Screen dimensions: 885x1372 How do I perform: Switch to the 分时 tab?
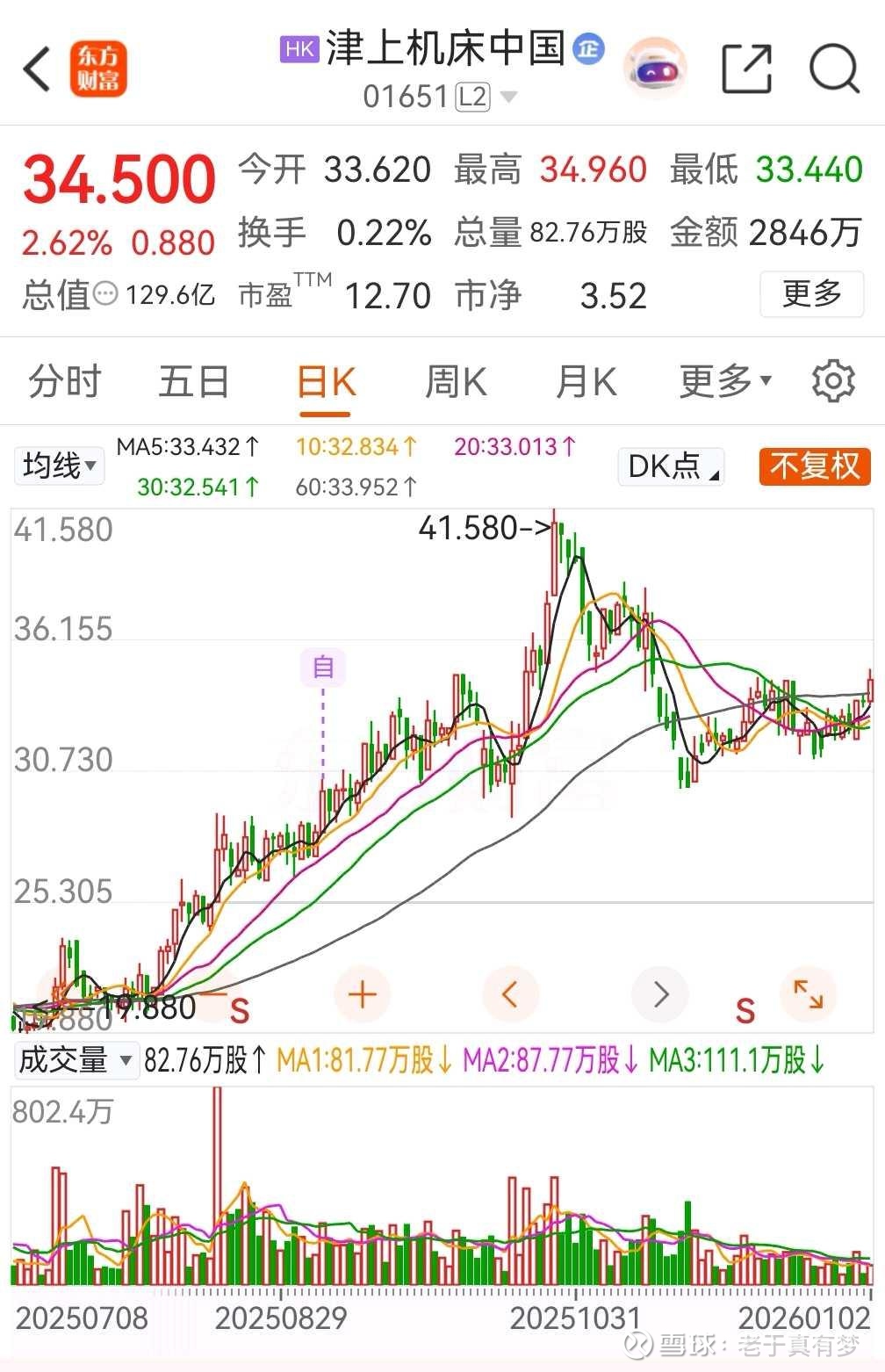point(65,382)
